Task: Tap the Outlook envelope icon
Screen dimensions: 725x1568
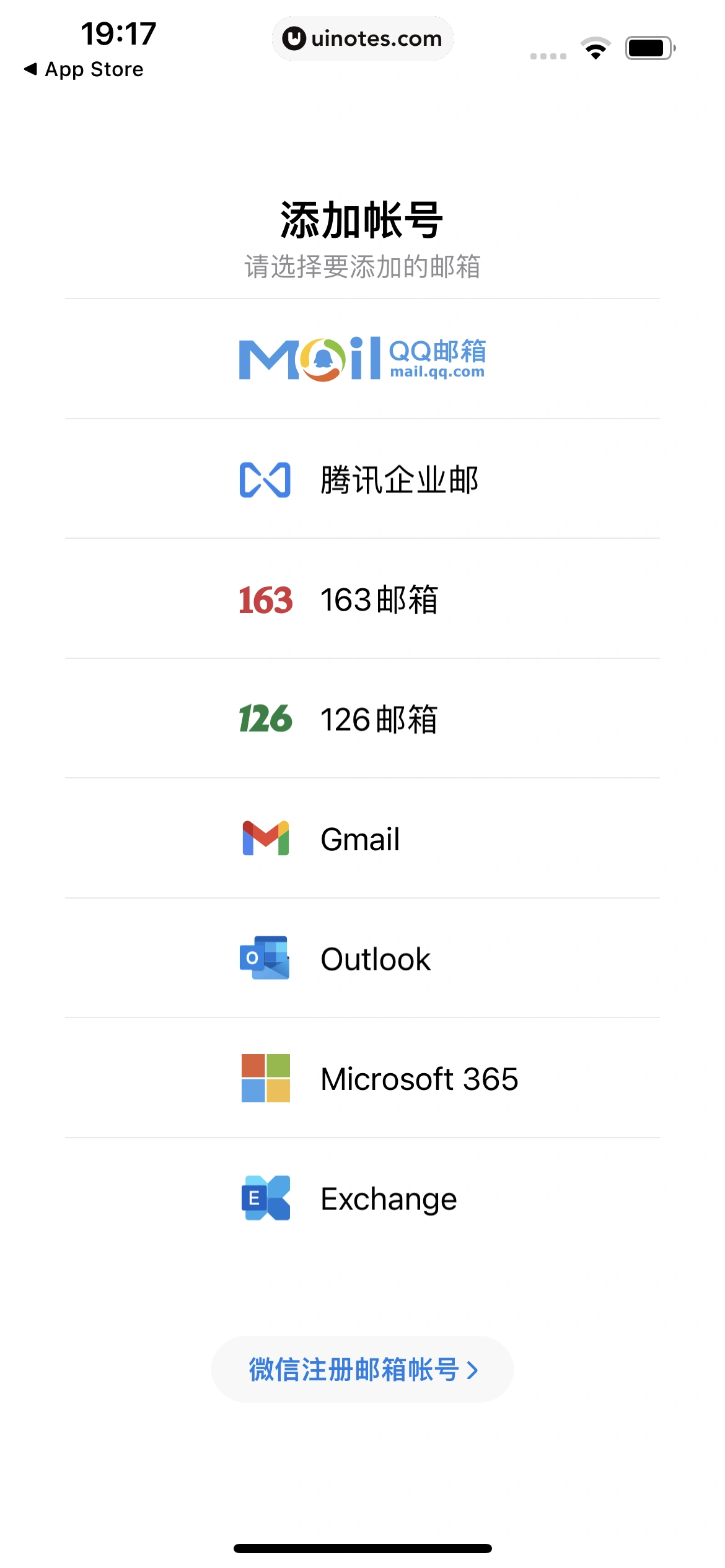Action: [x=265, y=959]
